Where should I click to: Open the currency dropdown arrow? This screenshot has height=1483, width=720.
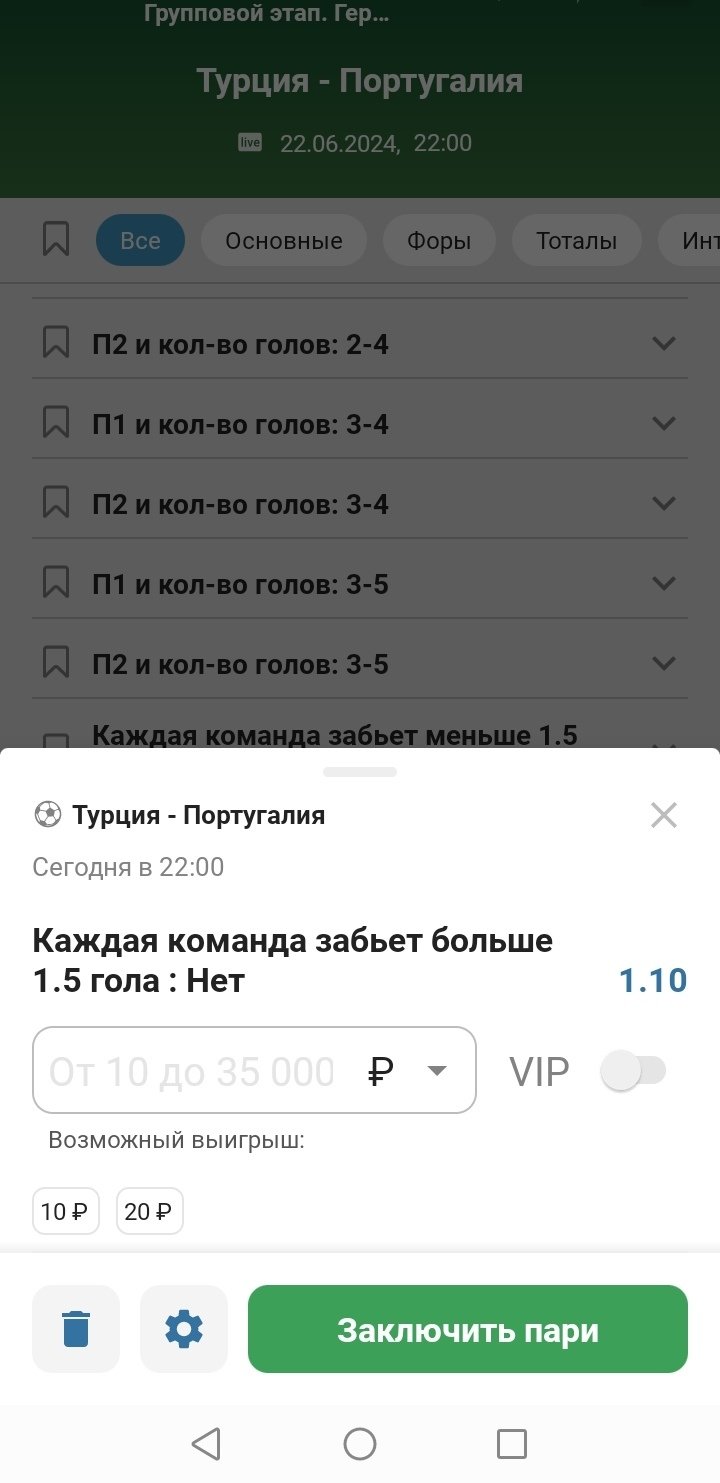(436, 1071)
